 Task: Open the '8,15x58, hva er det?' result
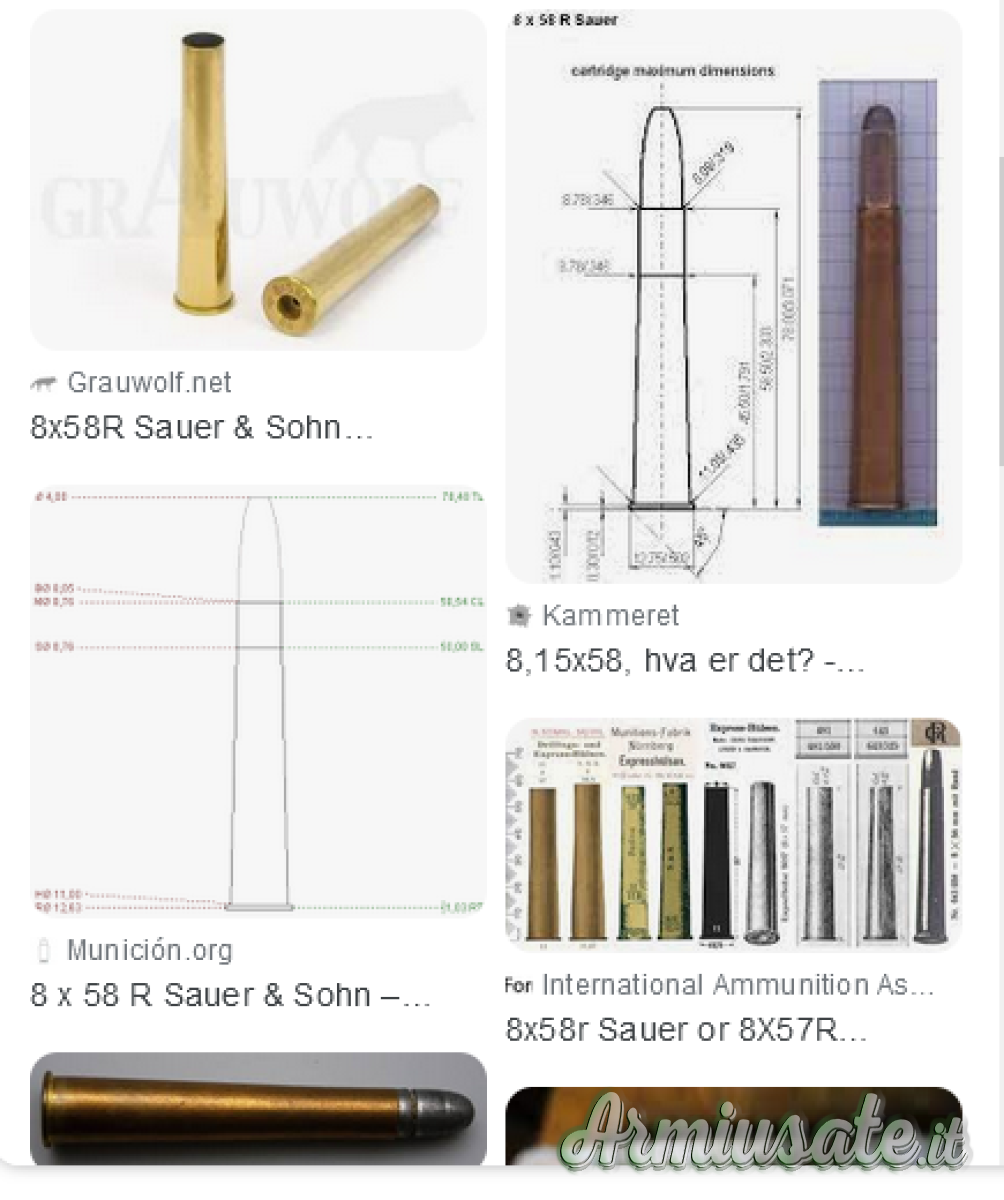684,661
